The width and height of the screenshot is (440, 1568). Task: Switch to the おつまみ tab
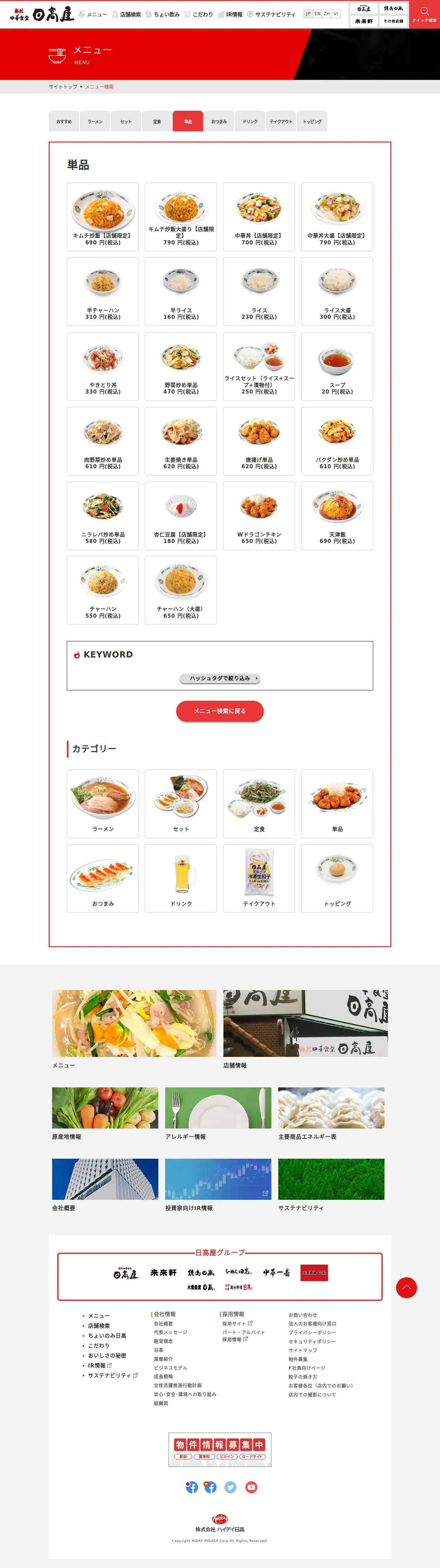click(x=219, y=121)
